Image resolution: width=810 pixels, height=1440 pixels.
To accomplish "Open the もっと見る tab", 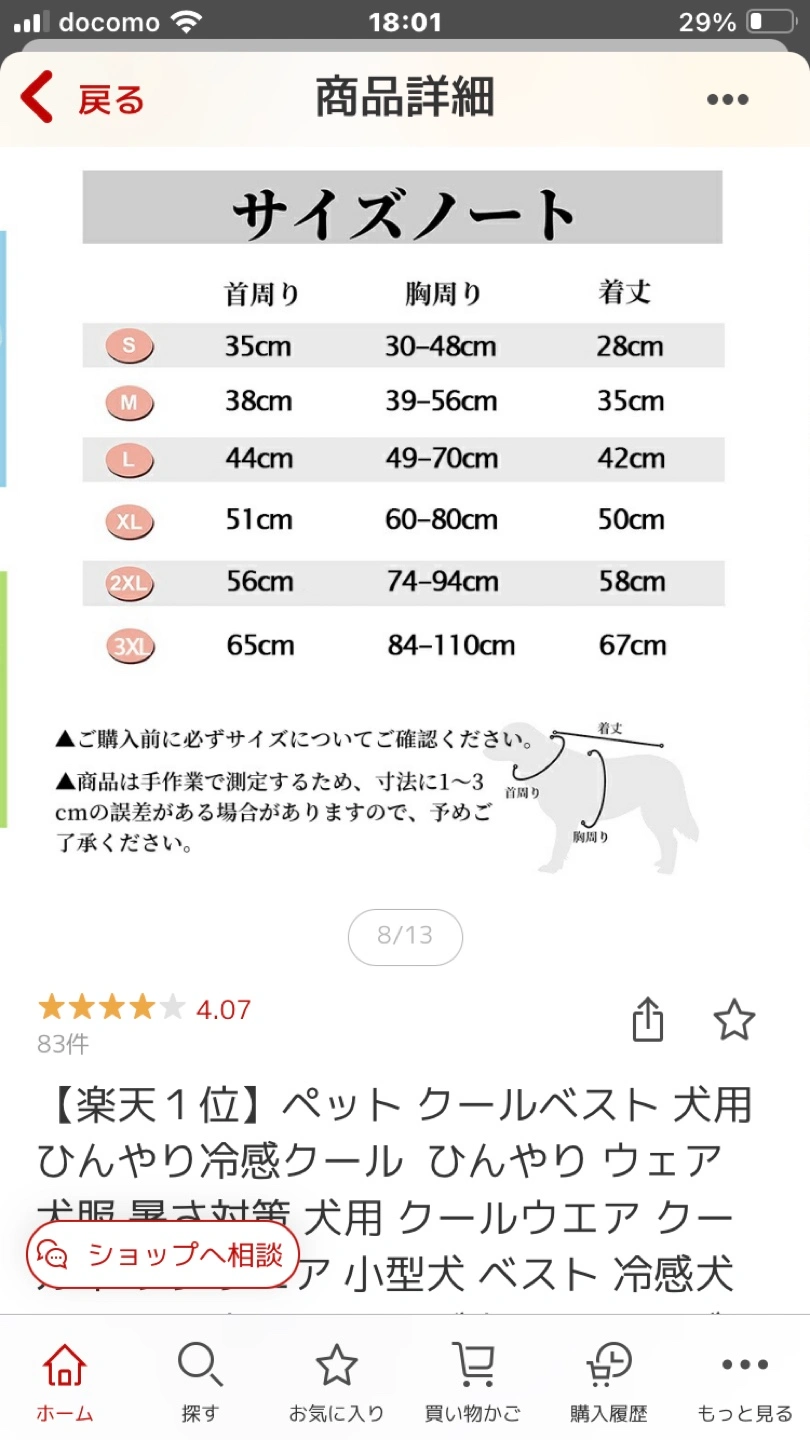I will point(744,1383).
